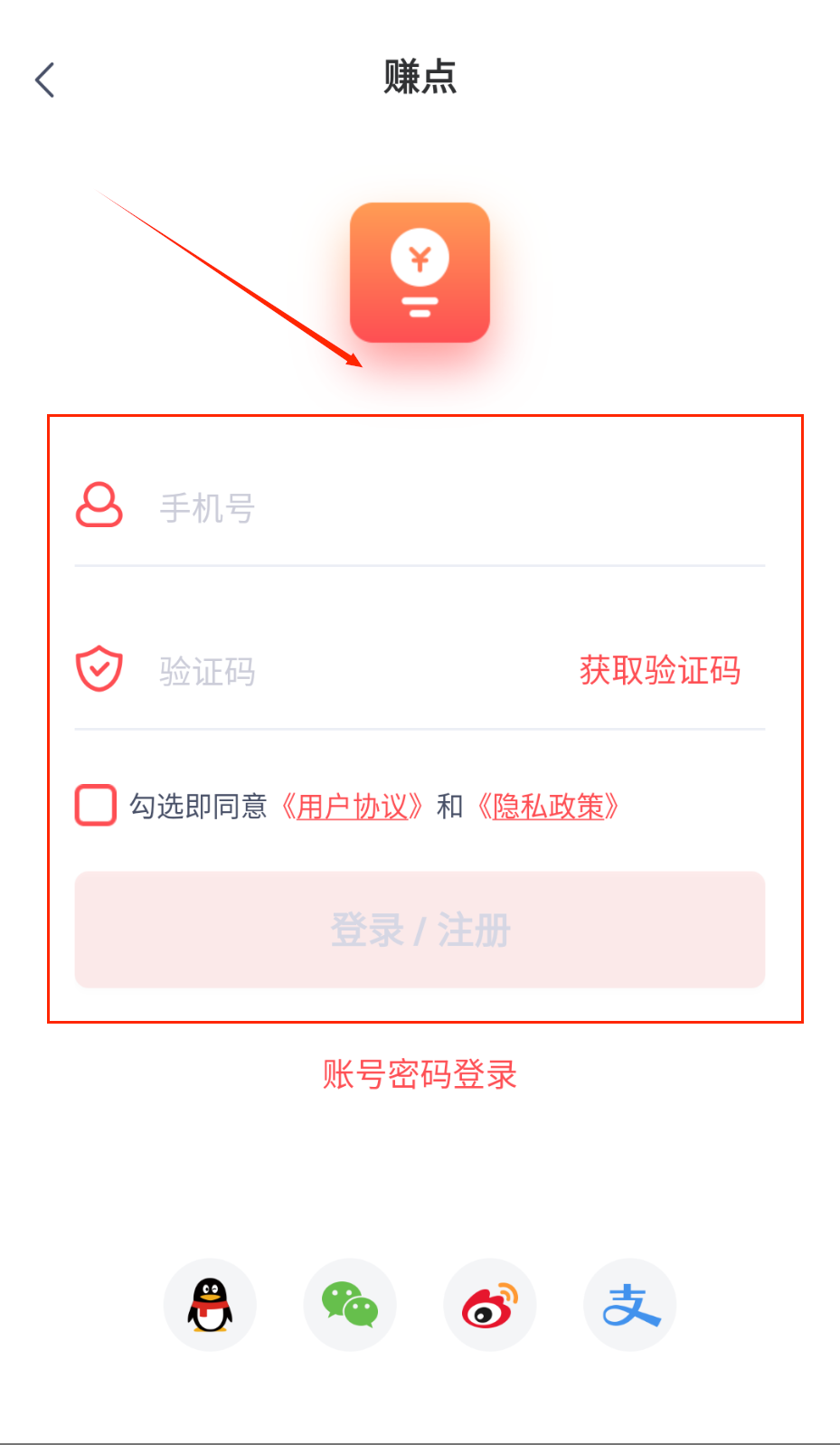Tap the 登录 / 注册 button
The image size is (840, 1445).
point(420,930)
